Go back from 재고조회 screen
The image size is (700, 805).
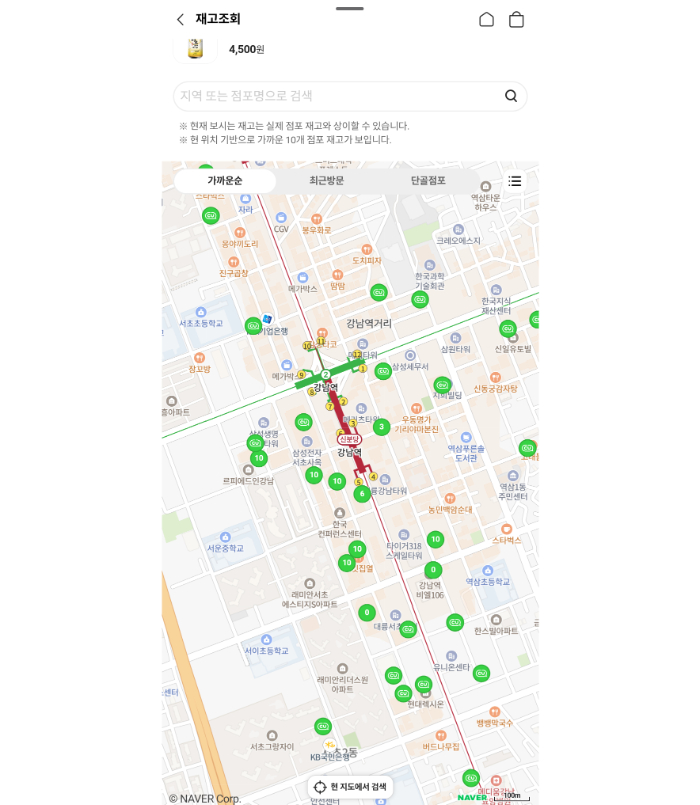[x=180, y=20]
